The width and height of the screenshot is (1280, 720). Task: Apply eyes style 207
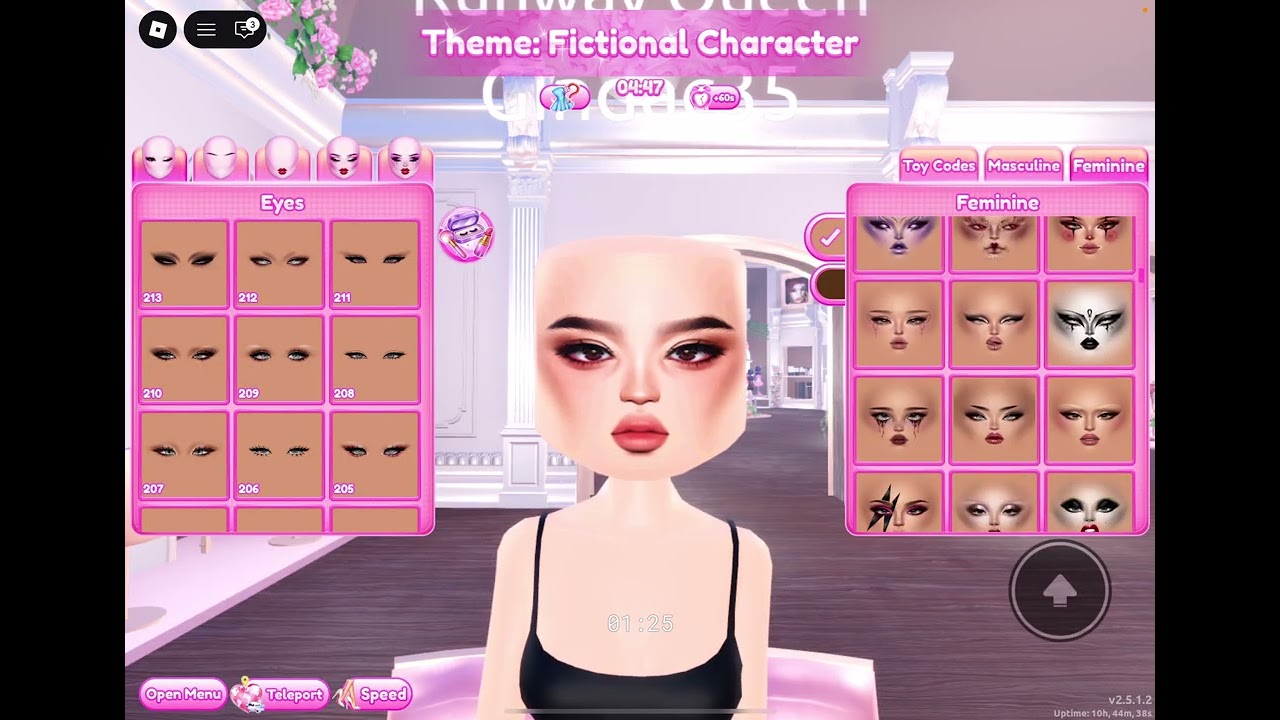(x=184, y=455)
